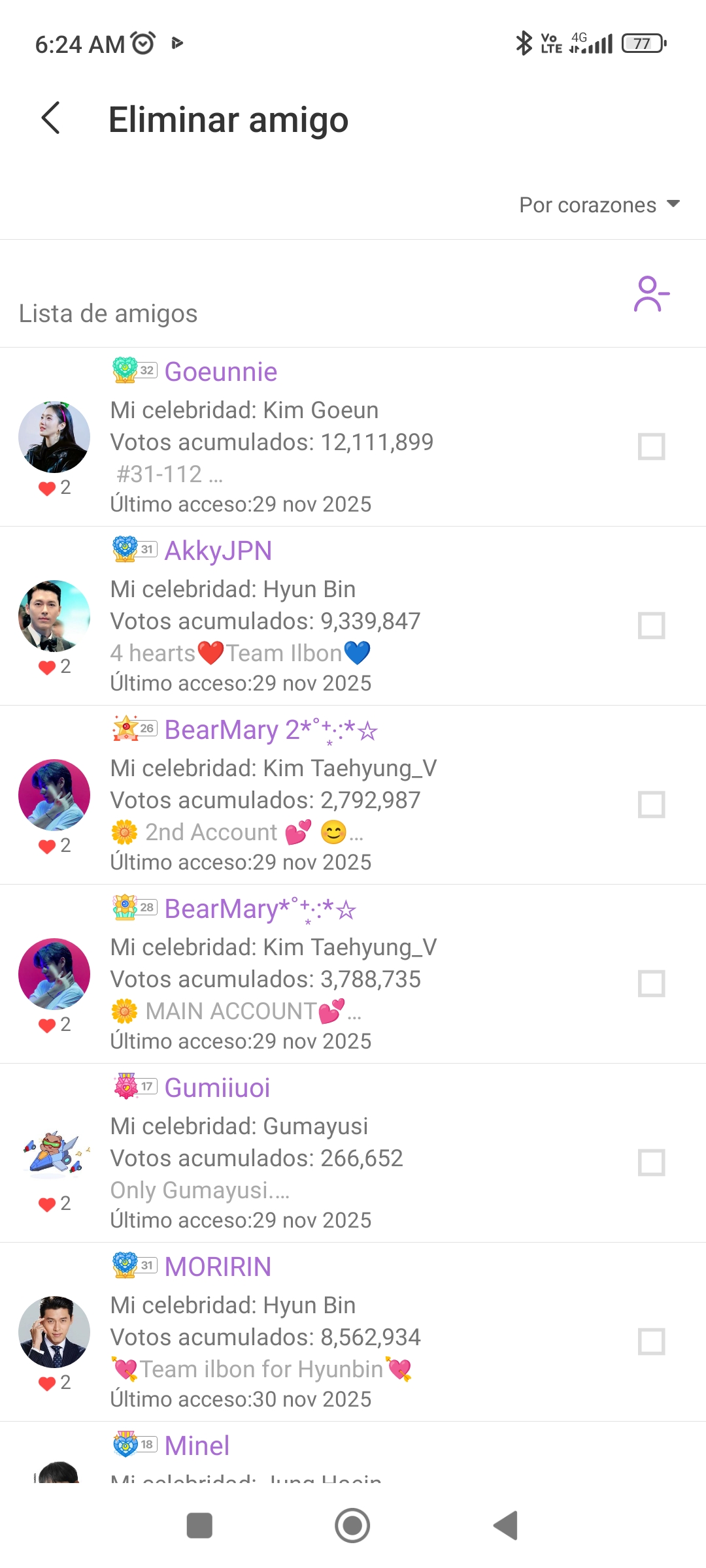
Task: Check the box beside MORIRIN
Action: click(651, 1342)
